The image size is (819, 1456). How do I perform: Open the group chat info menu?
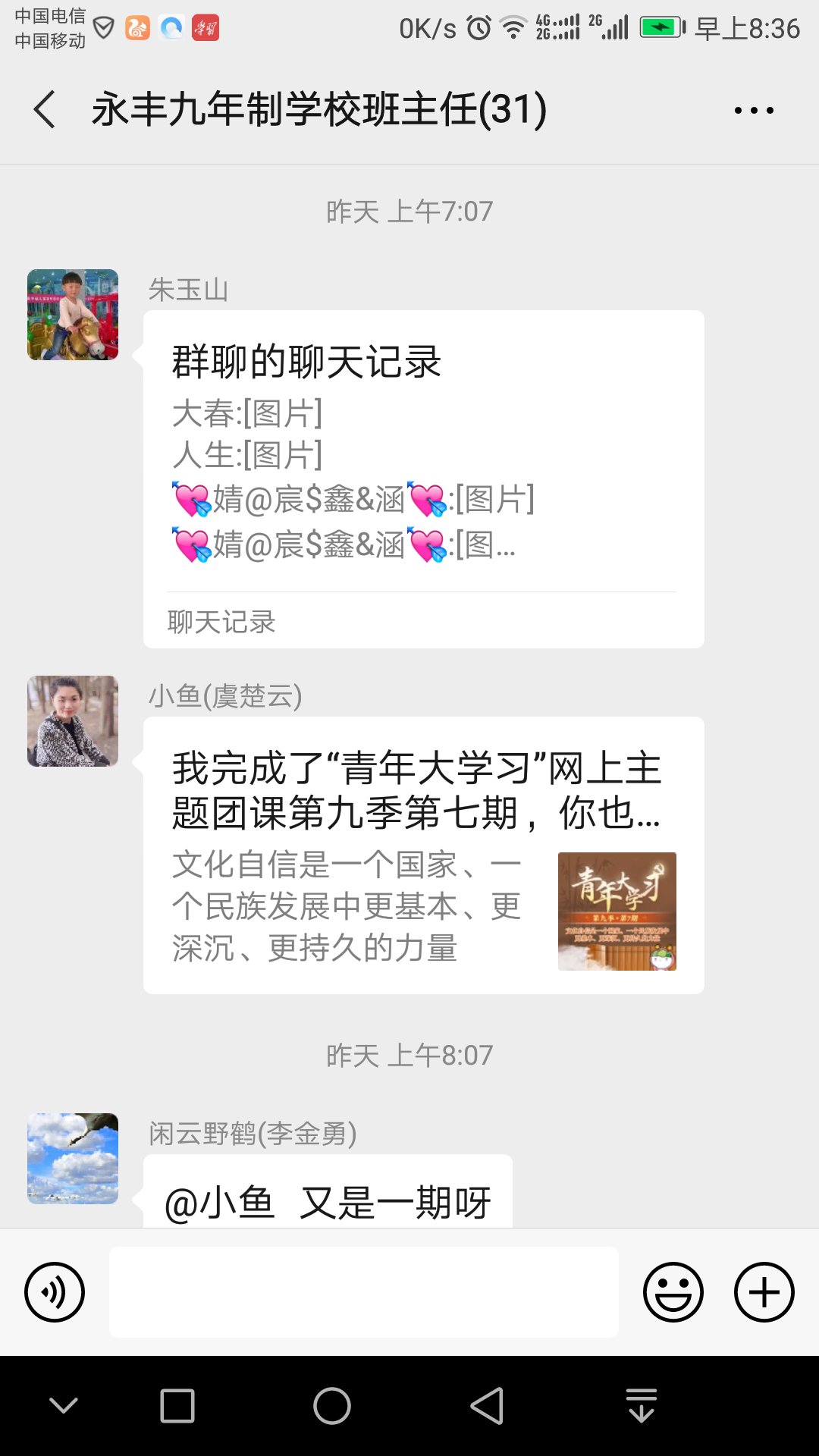click(x=753, y=110)
